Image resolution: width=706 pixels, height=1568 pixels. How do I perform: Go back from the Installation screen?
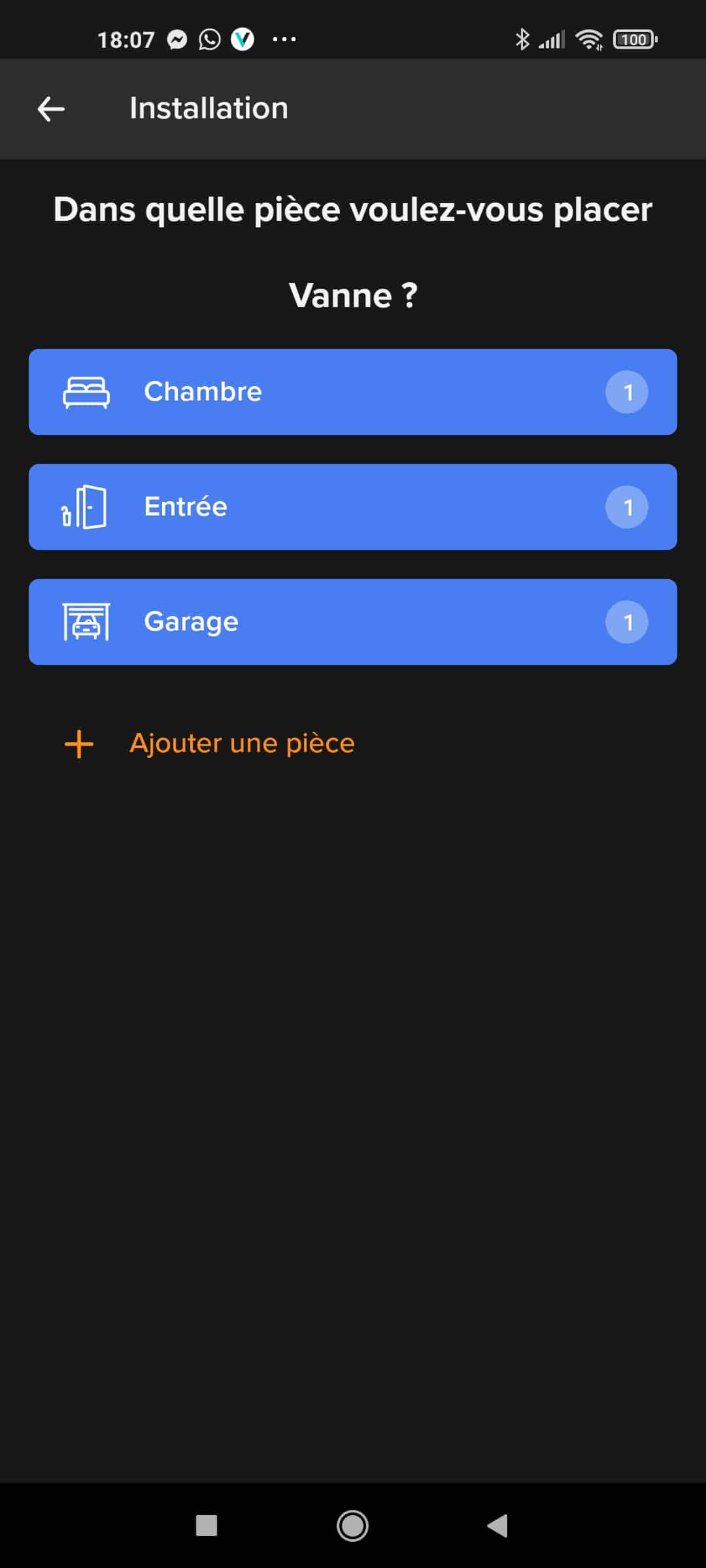51,108
